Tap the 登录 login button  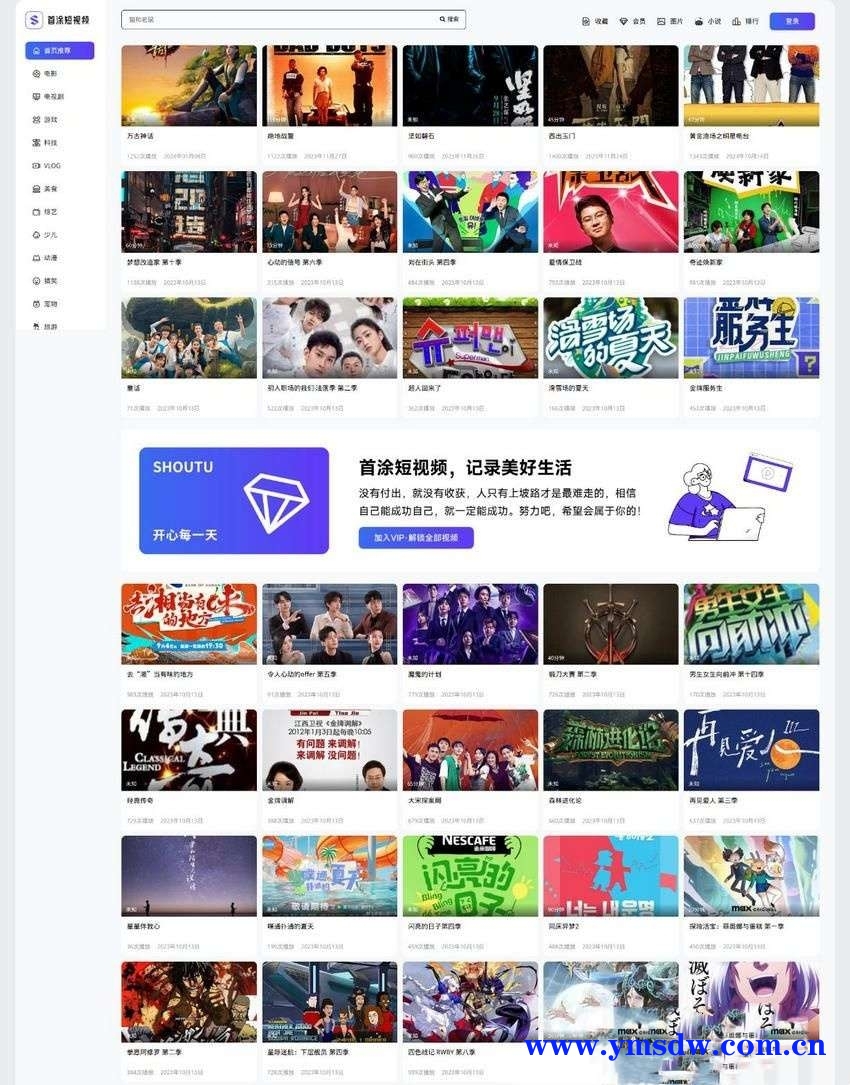click(792, 21)
